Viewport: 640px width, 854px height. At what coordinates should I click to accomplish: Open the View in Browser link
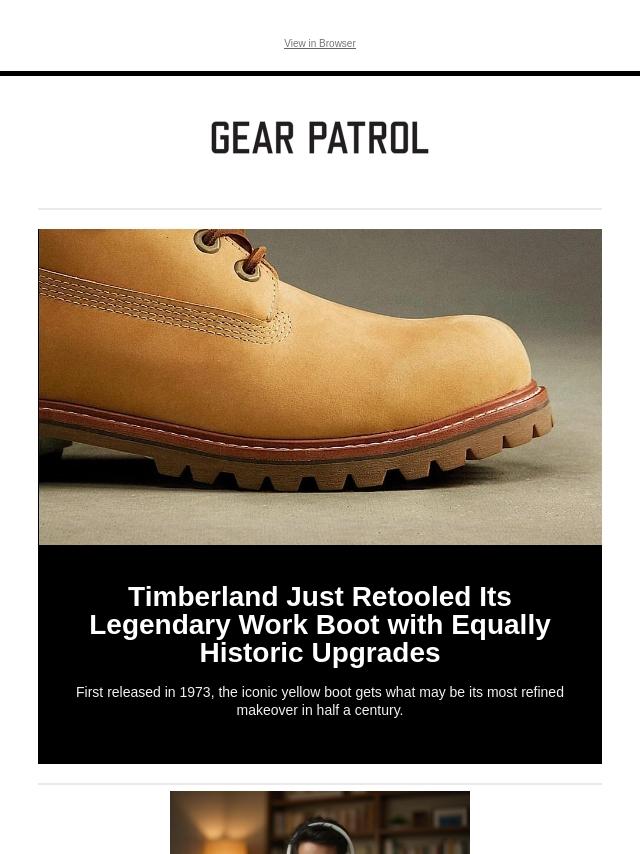pyautogui.click(x=319, y=44)
